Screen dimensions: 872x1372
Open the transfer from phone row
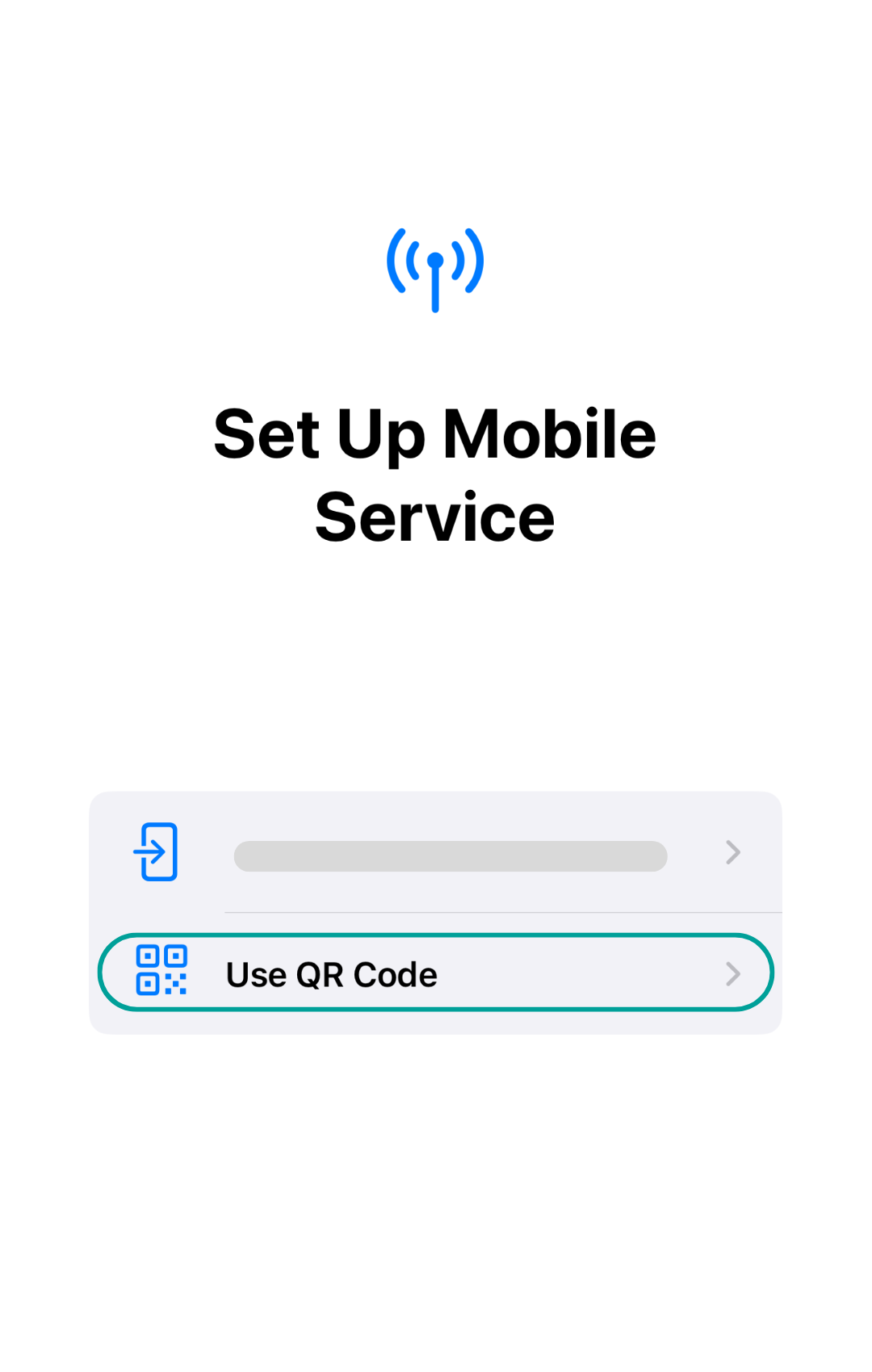tap(436, 853)
